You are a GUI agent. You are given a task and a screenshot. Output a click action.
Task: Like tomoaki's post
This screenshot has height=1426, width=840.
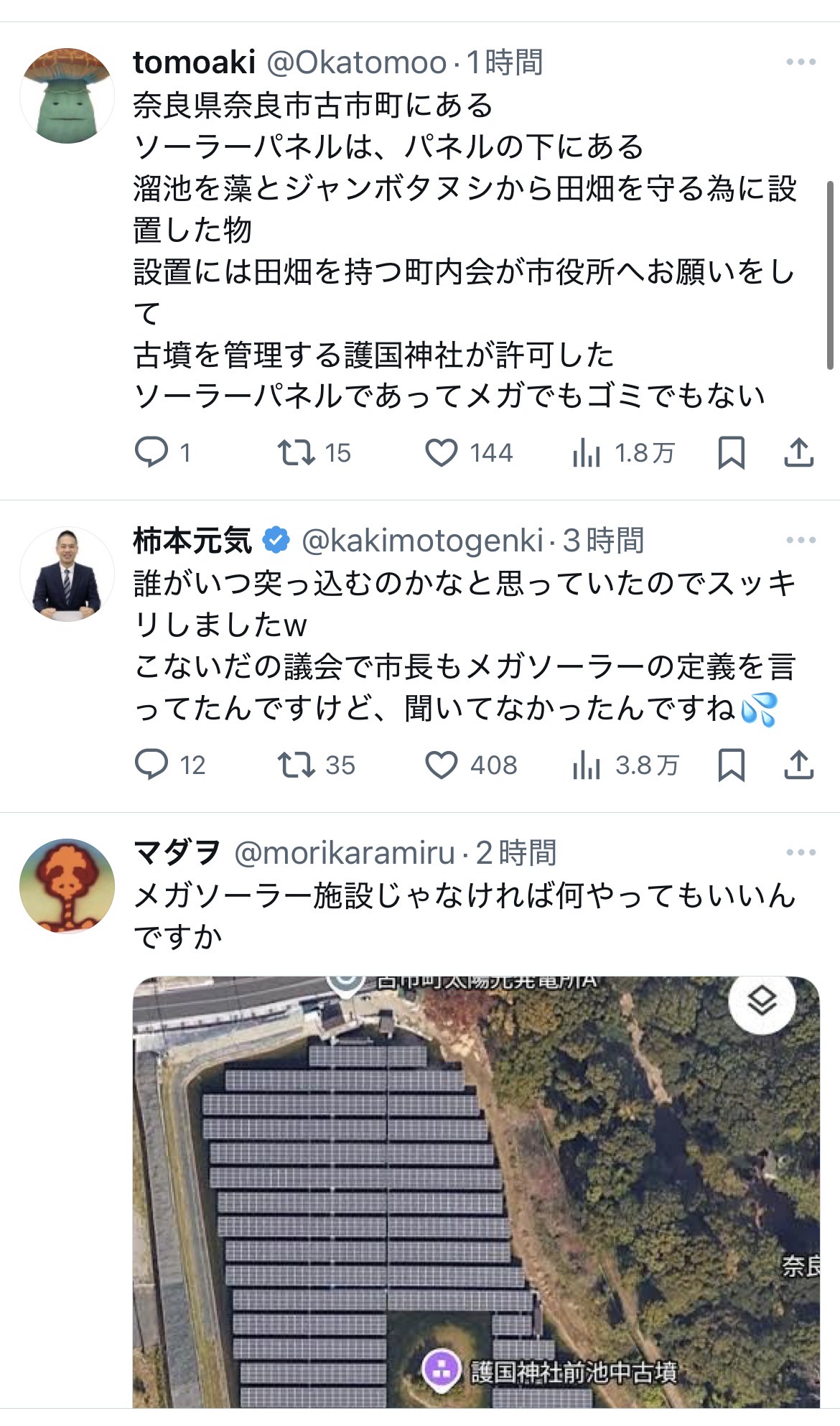441,453
